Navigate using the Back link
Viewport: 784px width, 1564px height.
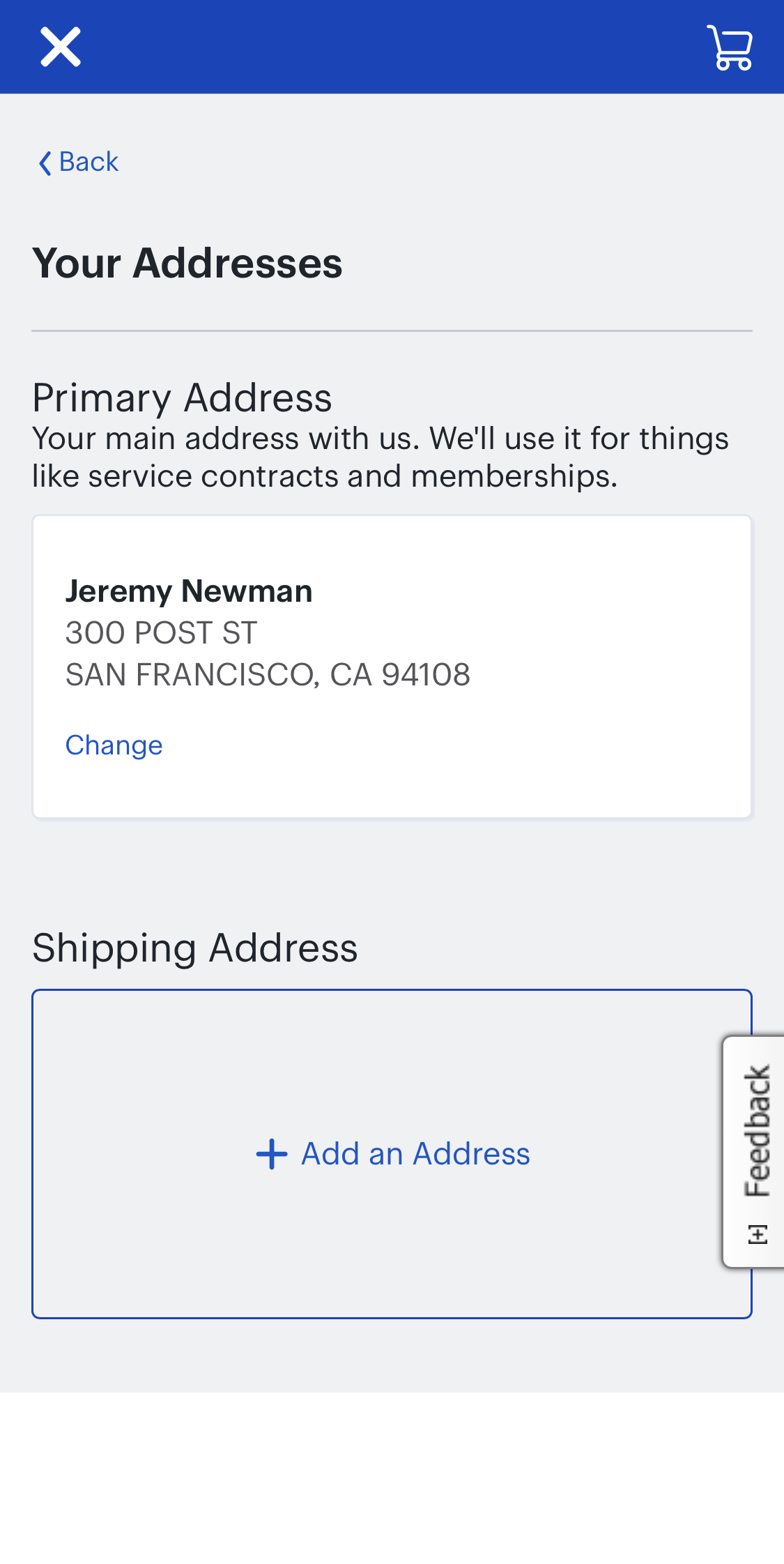tap(78, 162)
